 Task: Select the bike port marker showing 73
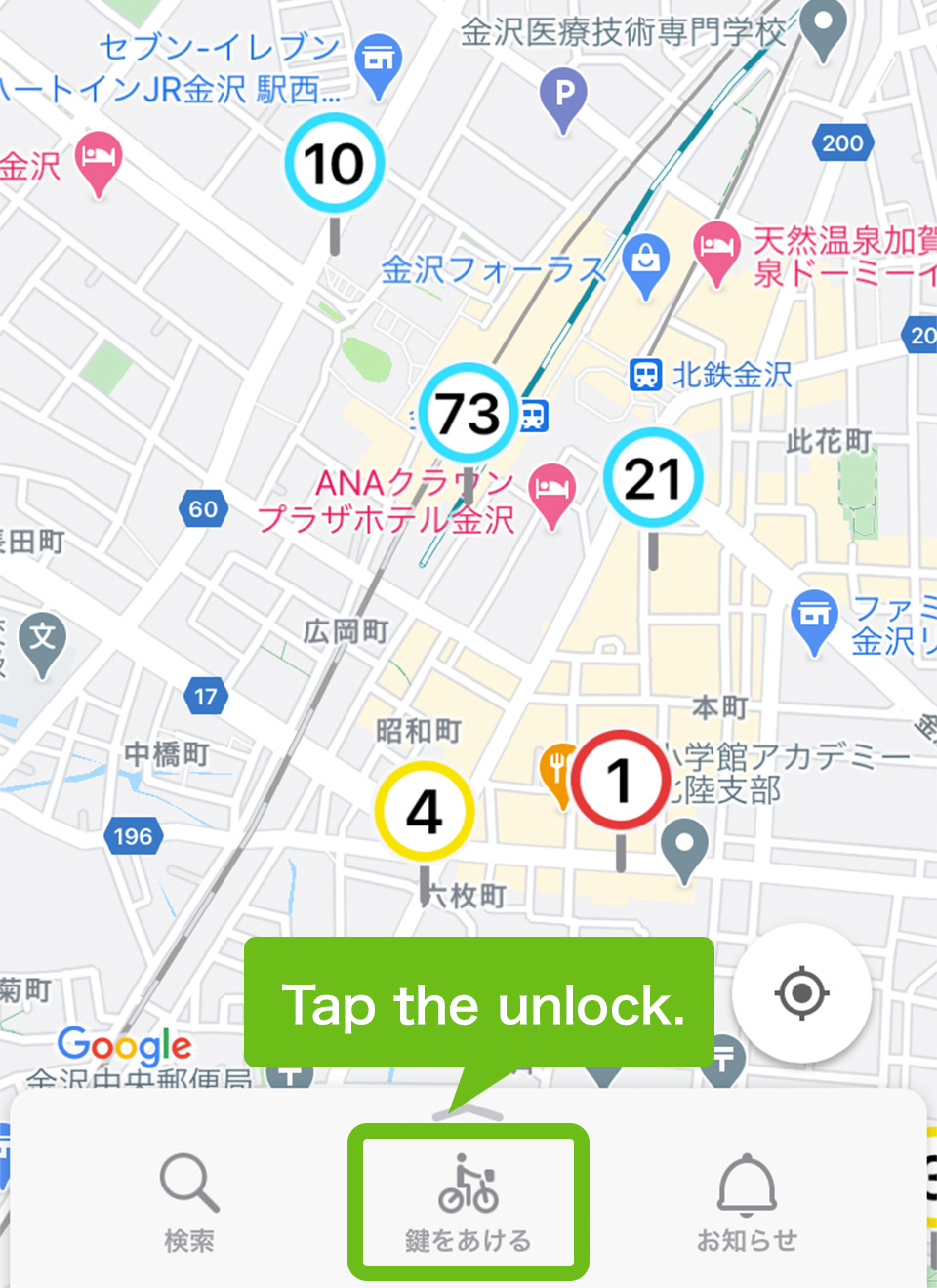(x=468, y=414)
